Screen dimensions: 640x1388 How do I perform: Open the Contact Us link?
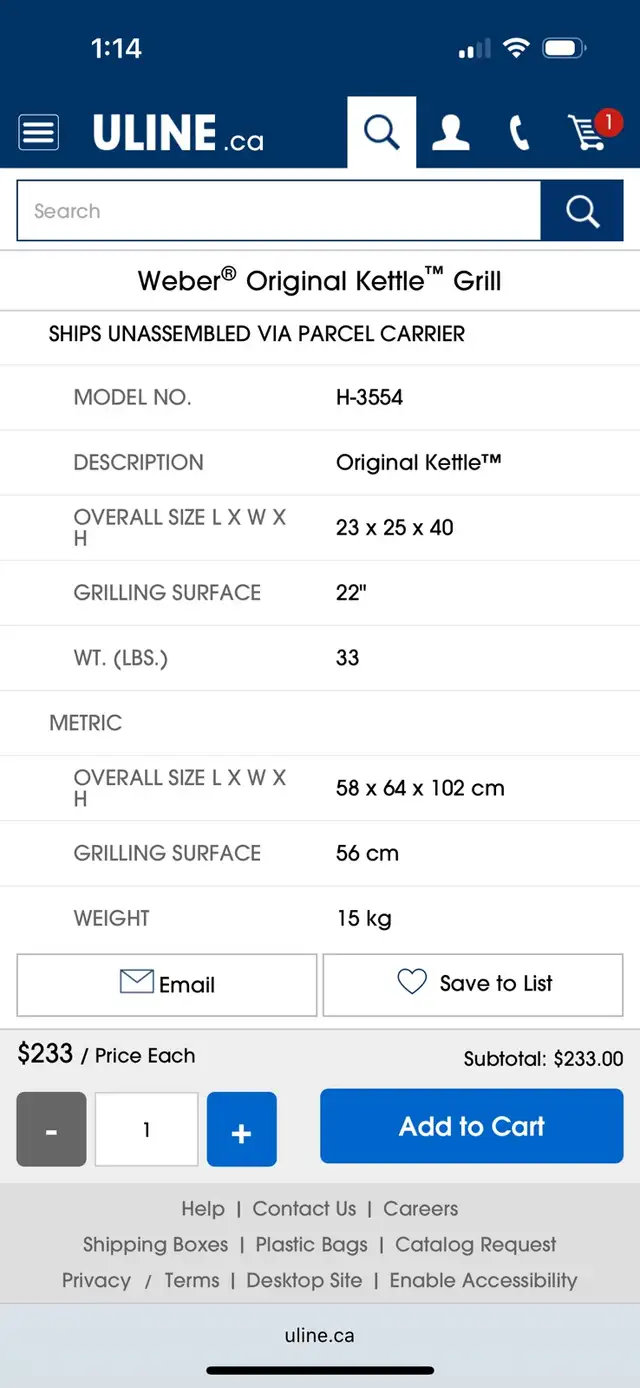[x=304, y=1209]
